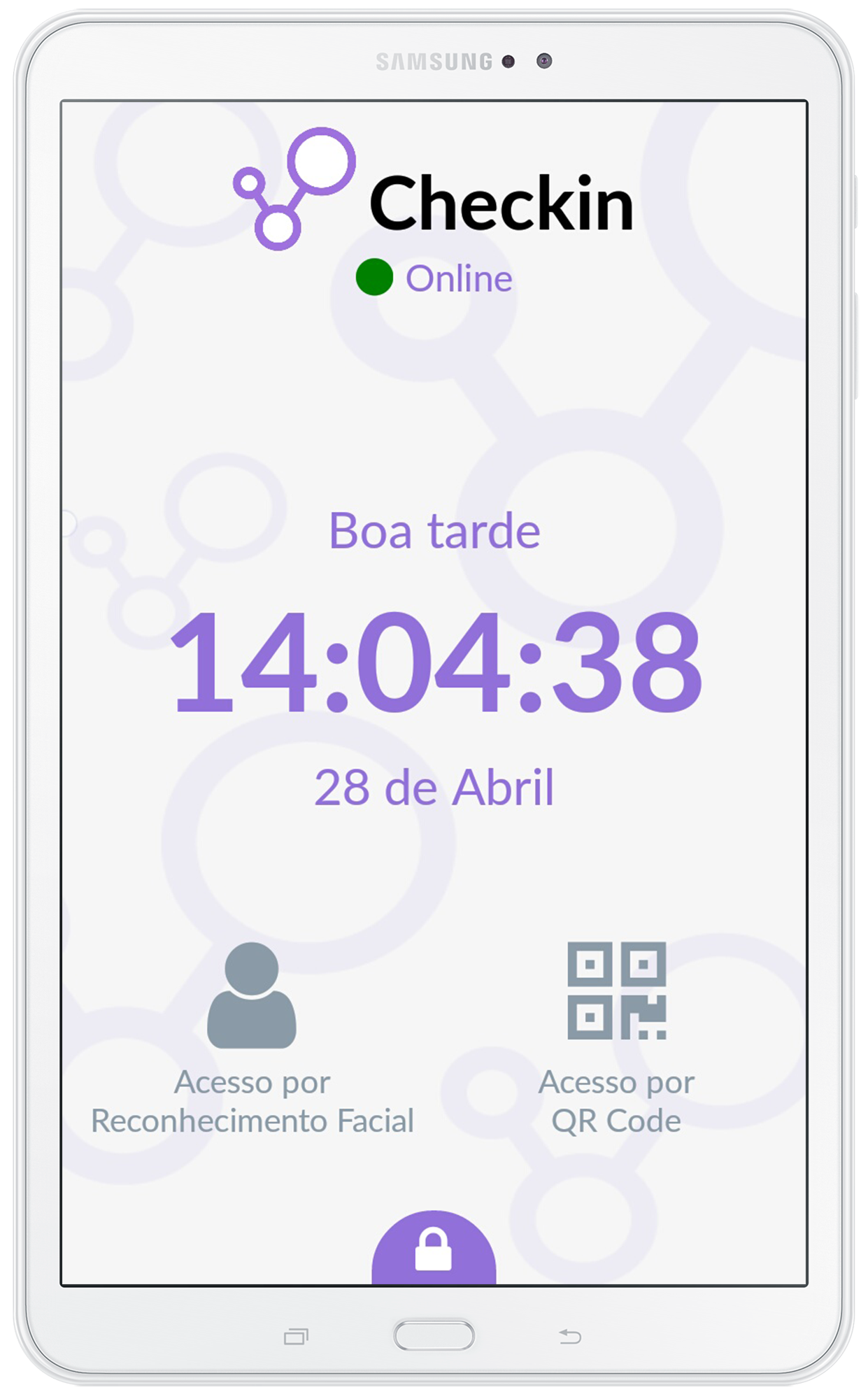Select Acesso por Reconhecimento Facial
The width and height of the screenshot is (868, 1399).
(252, 1039)
